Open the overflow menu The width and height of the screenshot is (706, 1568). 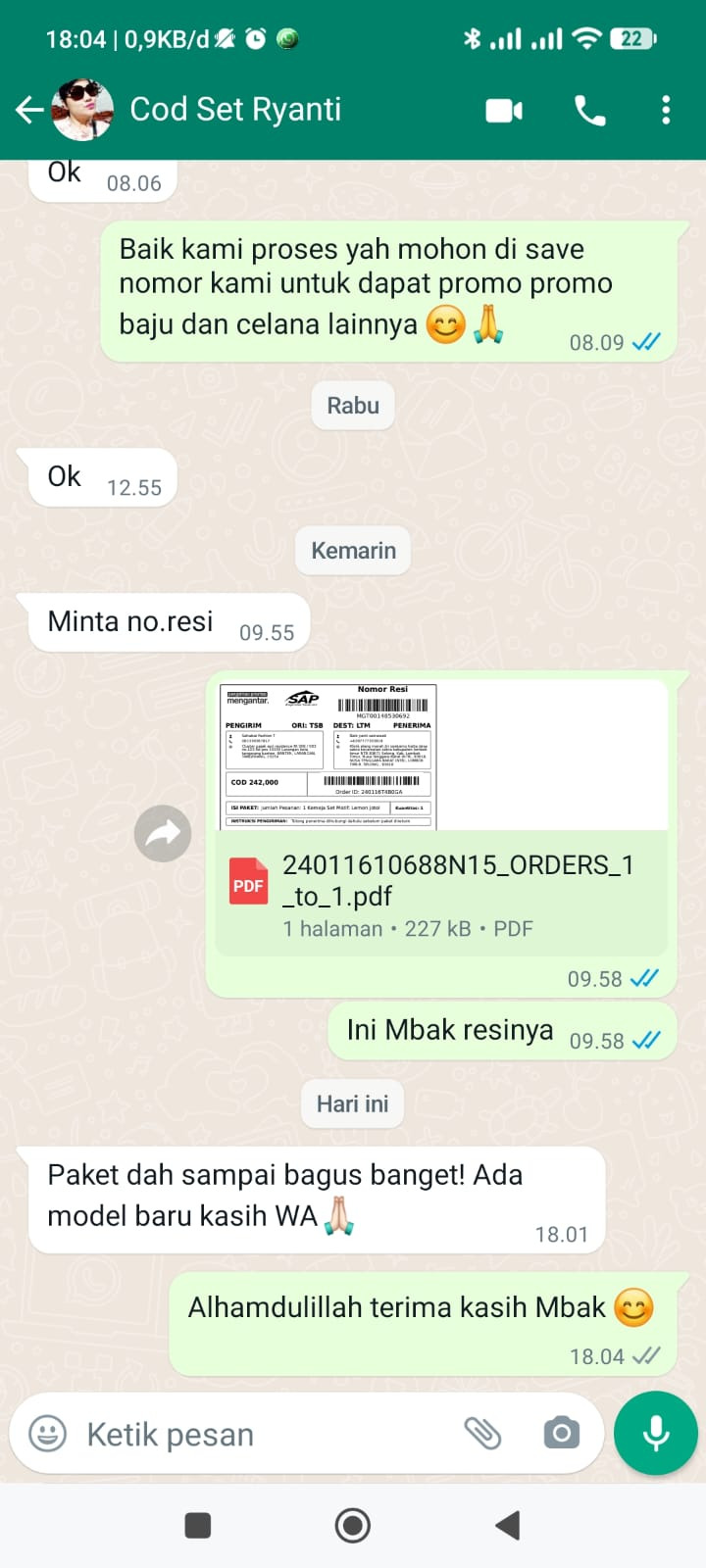(x=666, y=110)
